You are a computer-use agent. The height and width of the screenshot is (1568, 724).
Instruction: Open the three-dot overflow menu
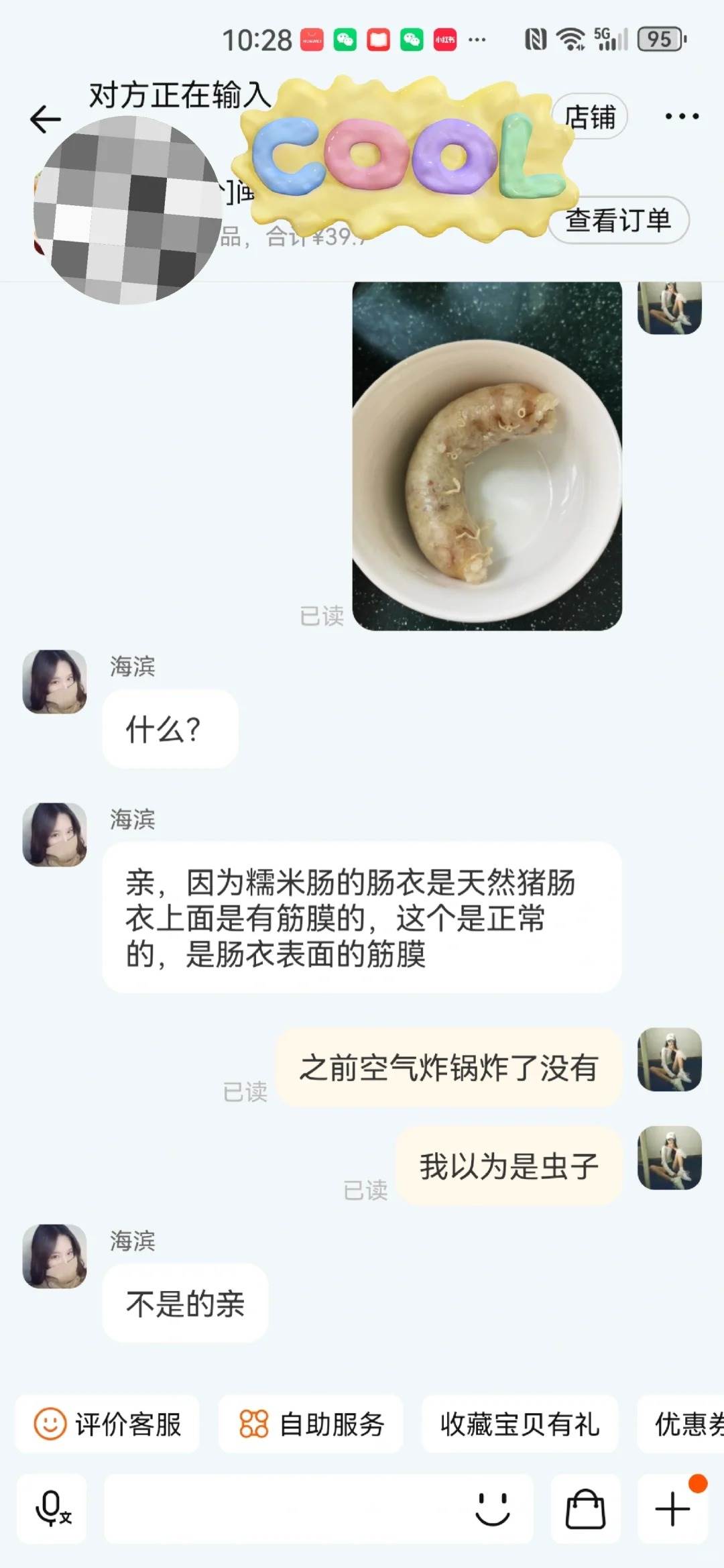point(682,117)
